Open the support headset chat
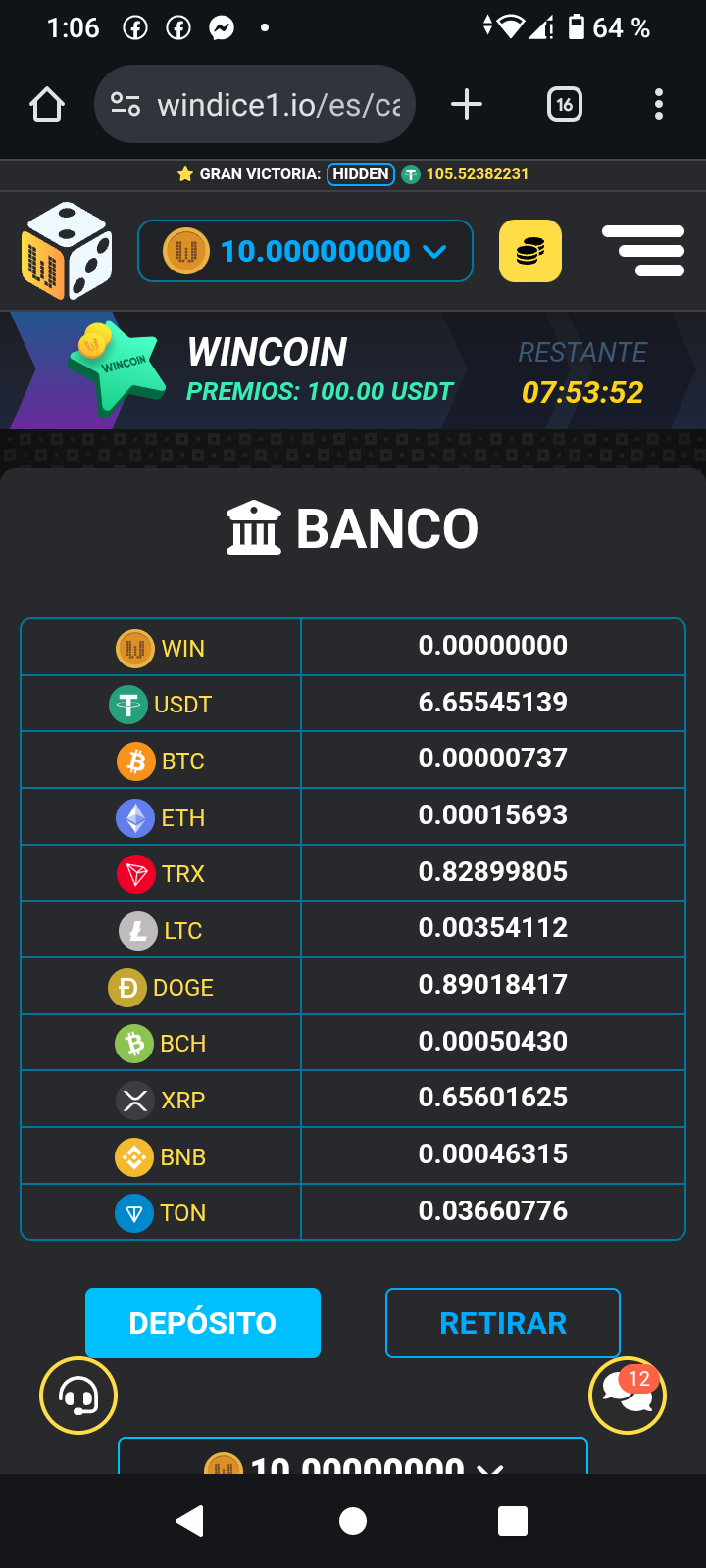706x1568 pixels. 78,1396
